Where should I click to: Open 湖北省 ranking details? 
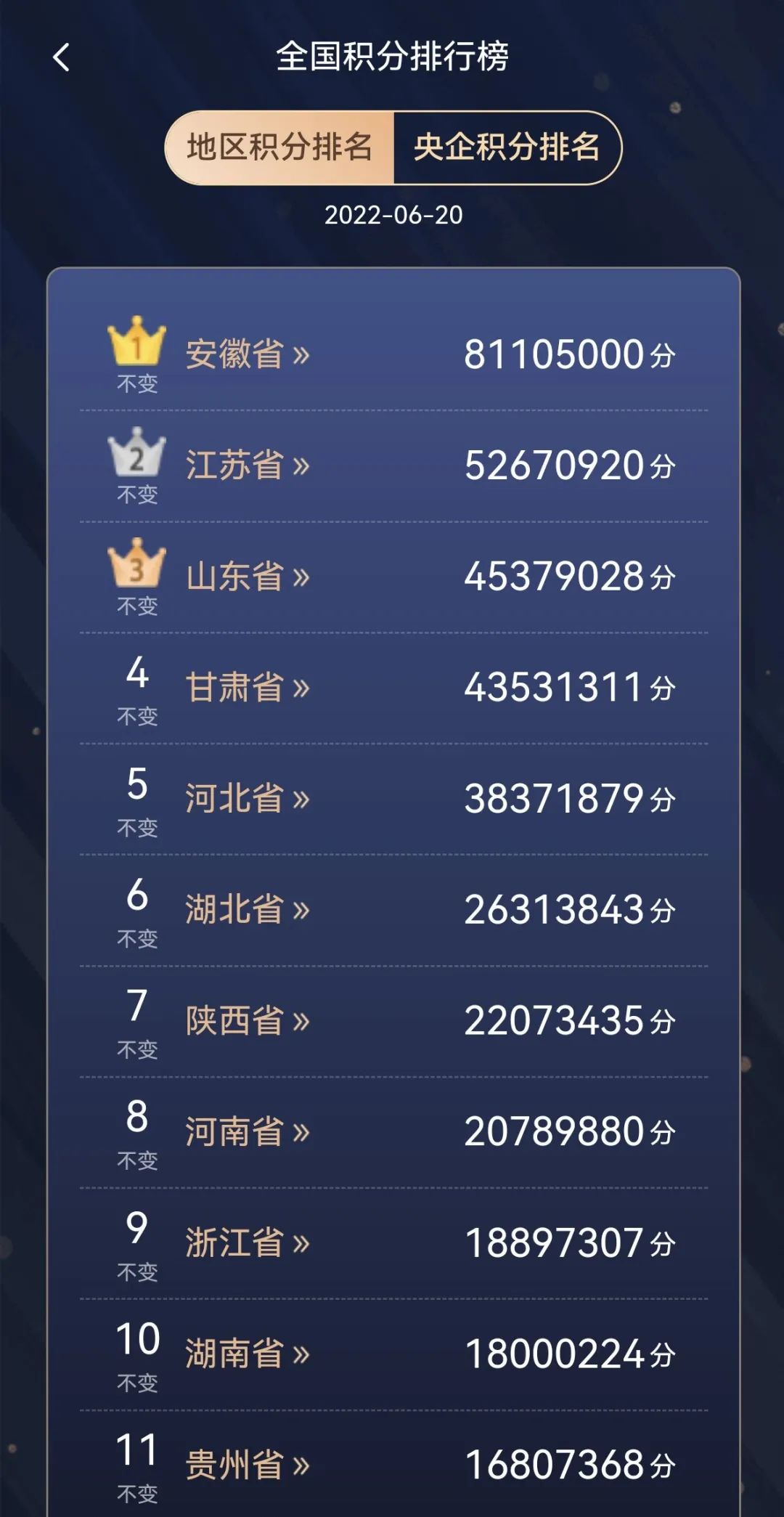pyautogui.click(x=247, y=909)
